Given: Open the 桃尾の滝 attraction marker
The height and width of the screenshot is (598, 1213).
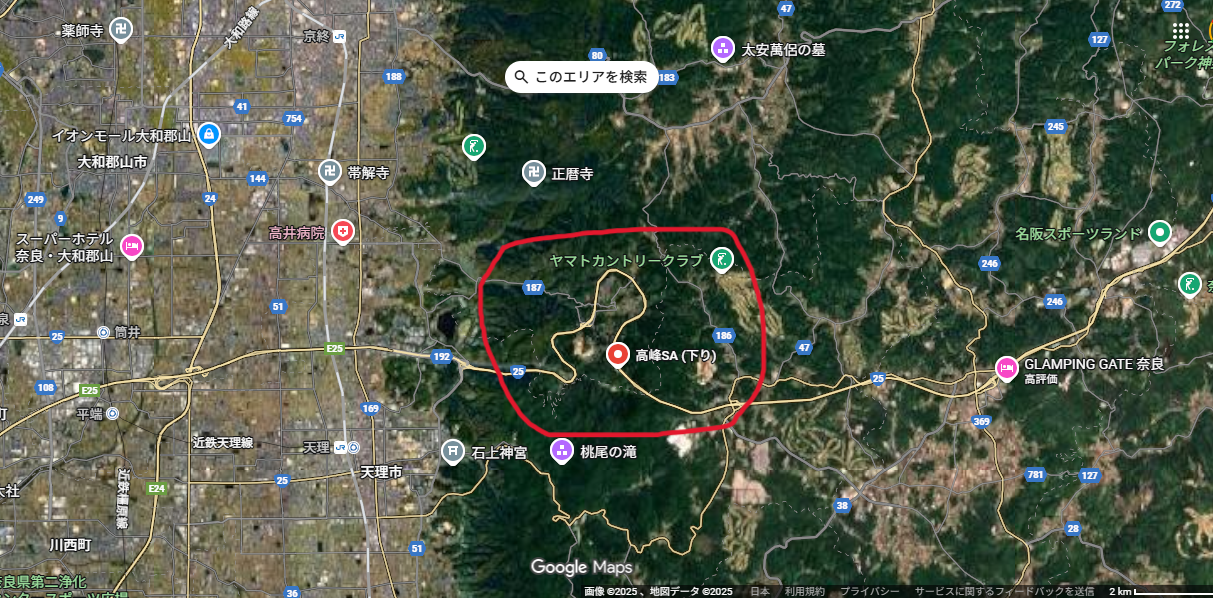Looking at the screenshot, I should click(x=561, y=452).
